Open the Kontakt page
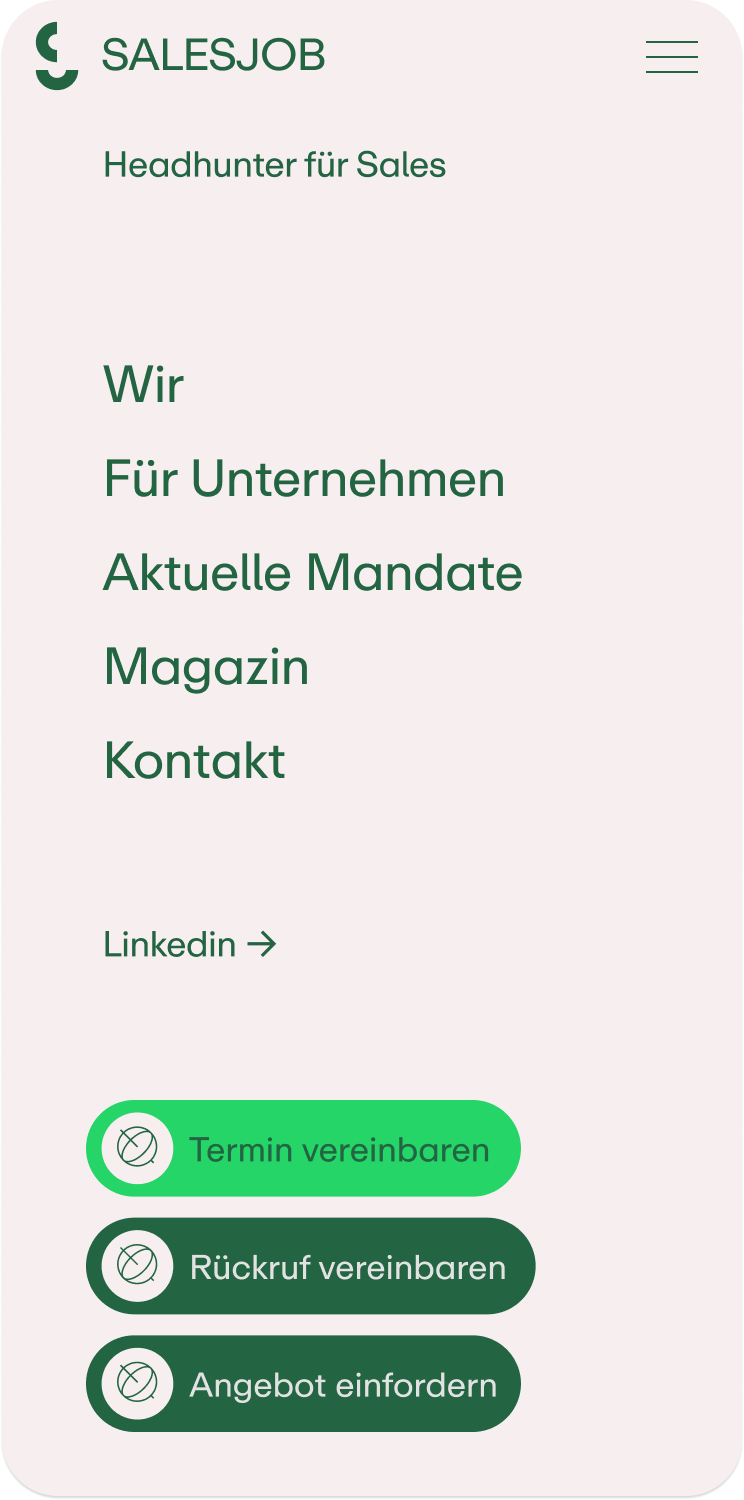Viewport: 744px width, 1500px height. pos(194,760)
